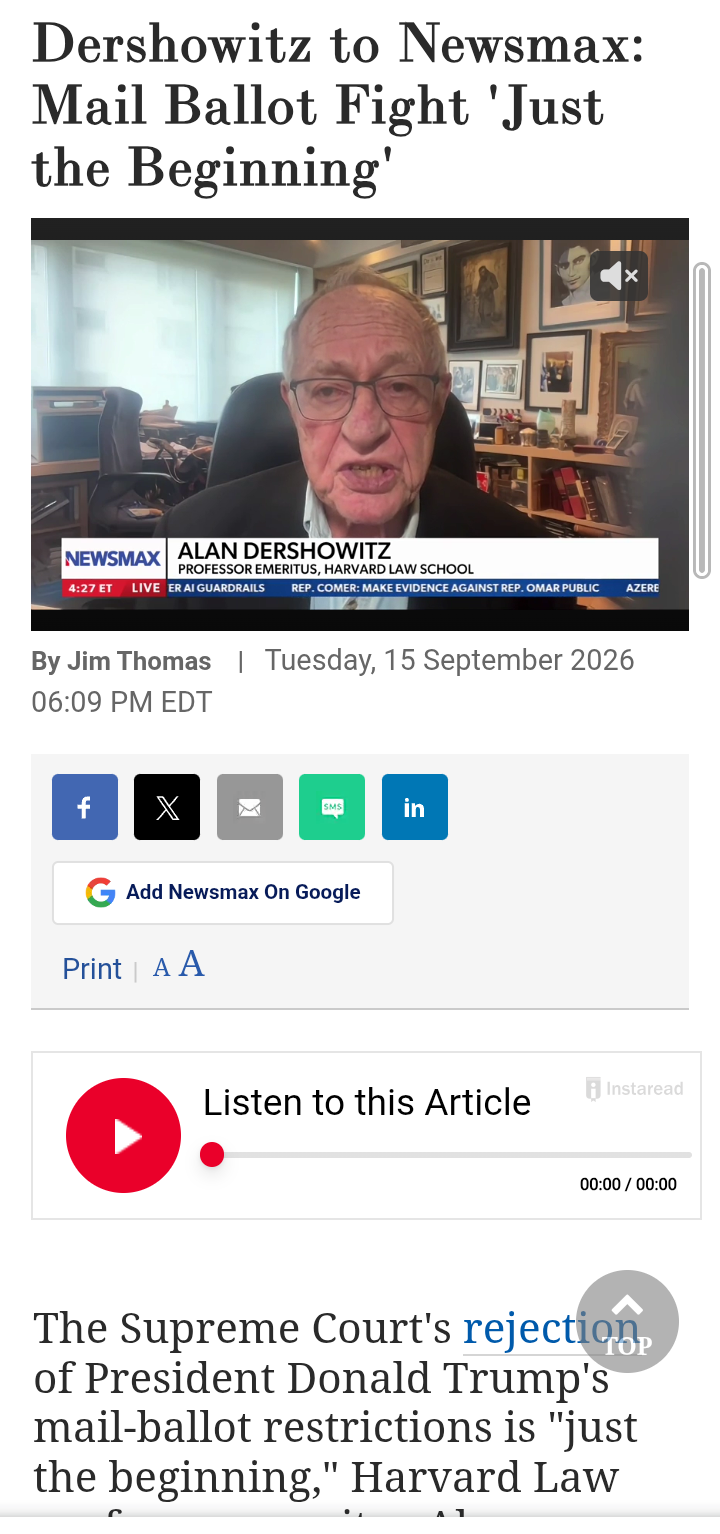Share the article on X
Image resolution: width=720 pixels, height=1534 pixels.
pyautogui.click(x=167, y=807)
